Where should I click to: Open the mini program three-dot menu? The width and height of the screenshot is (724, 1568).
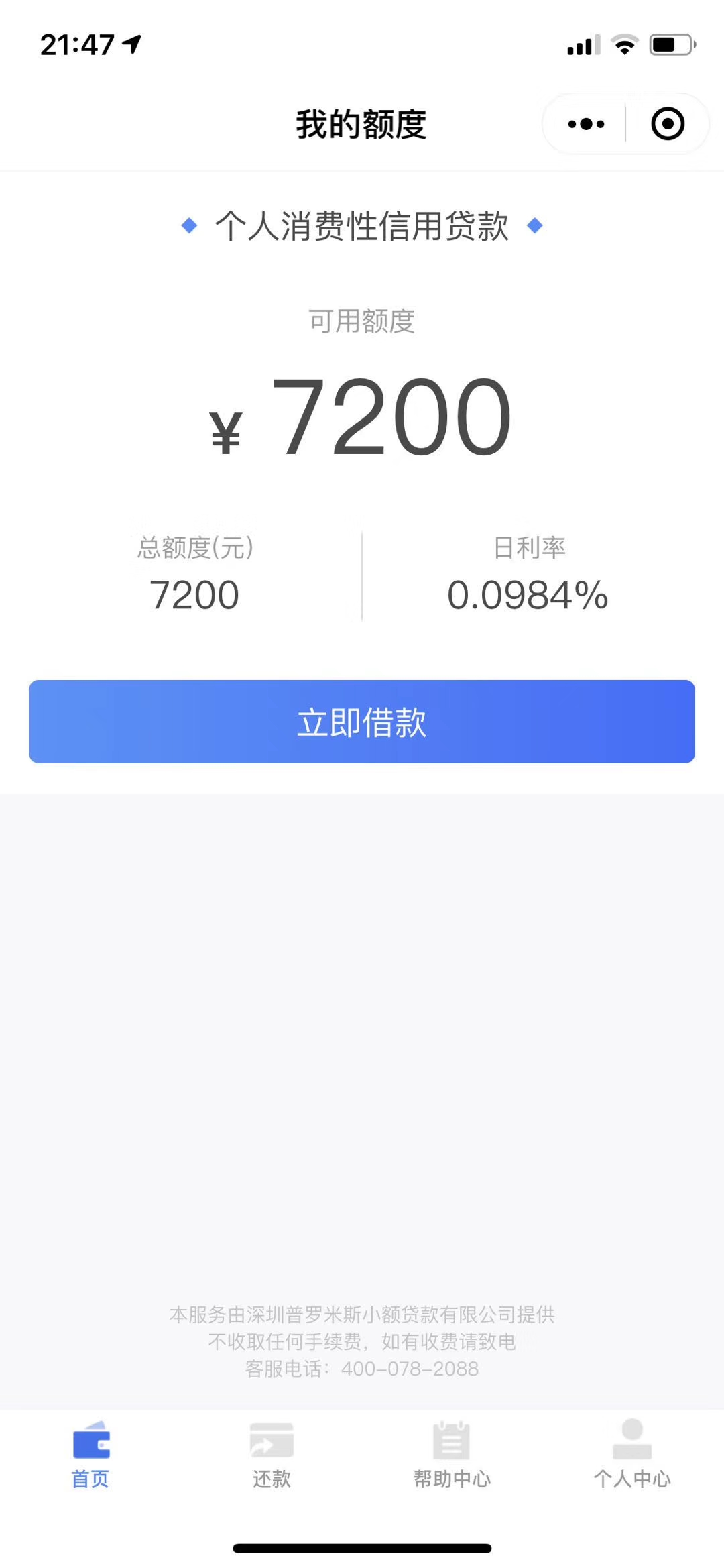[585, 124]
